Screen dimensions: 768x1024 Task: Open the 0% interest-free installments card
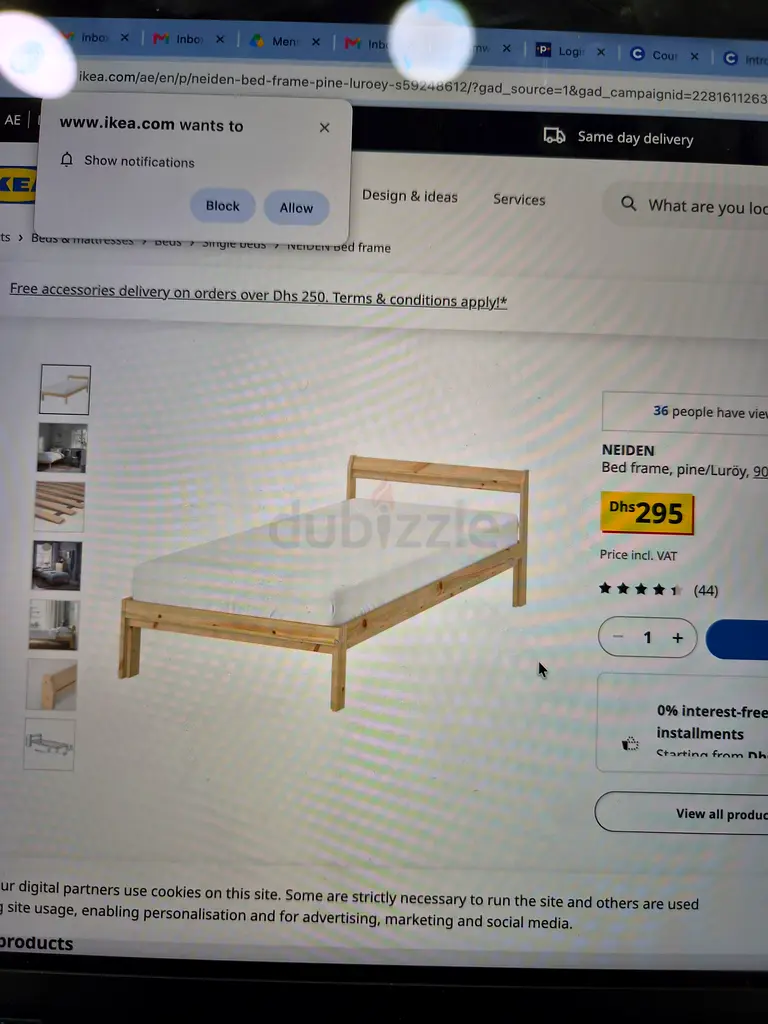coord(682,724)
